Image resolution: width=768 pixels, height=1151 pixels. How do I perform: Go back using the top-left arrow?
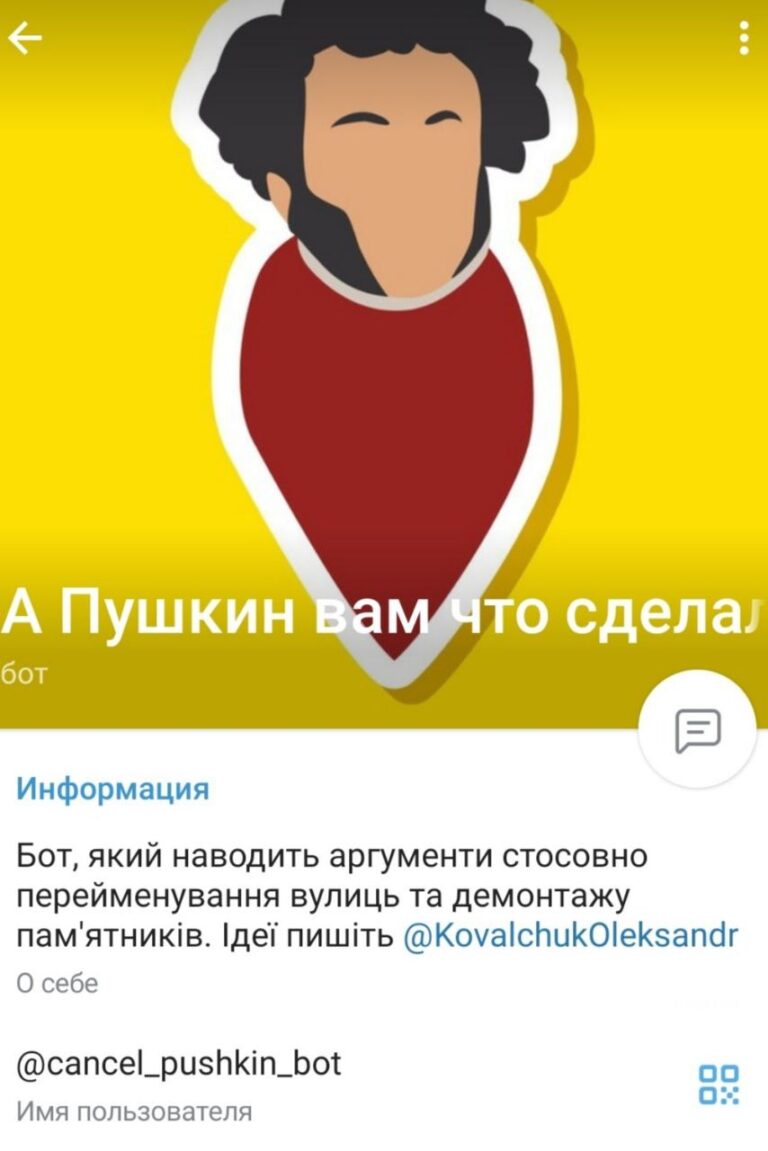click(26, 39)
